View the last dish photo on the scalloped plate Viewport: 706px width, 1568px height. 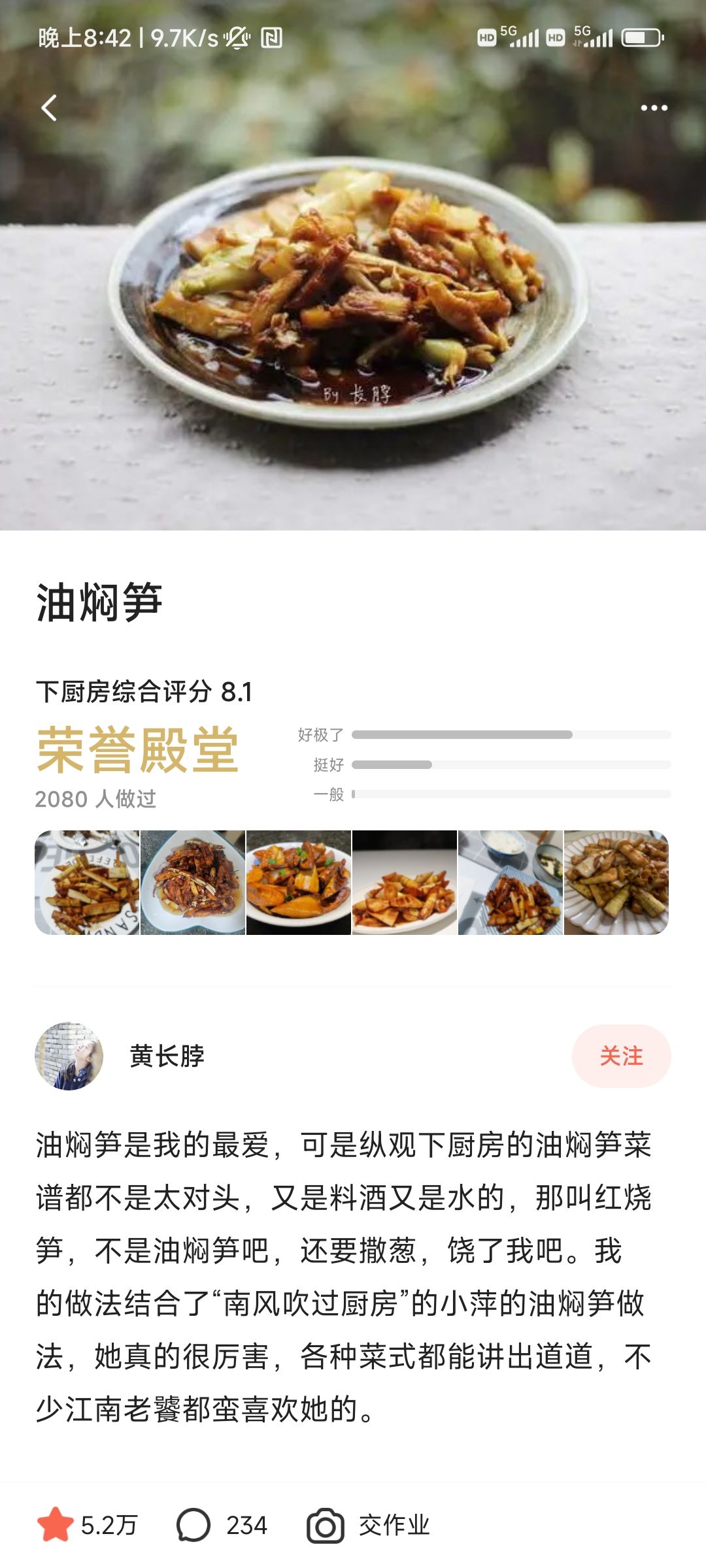point(616,882)
